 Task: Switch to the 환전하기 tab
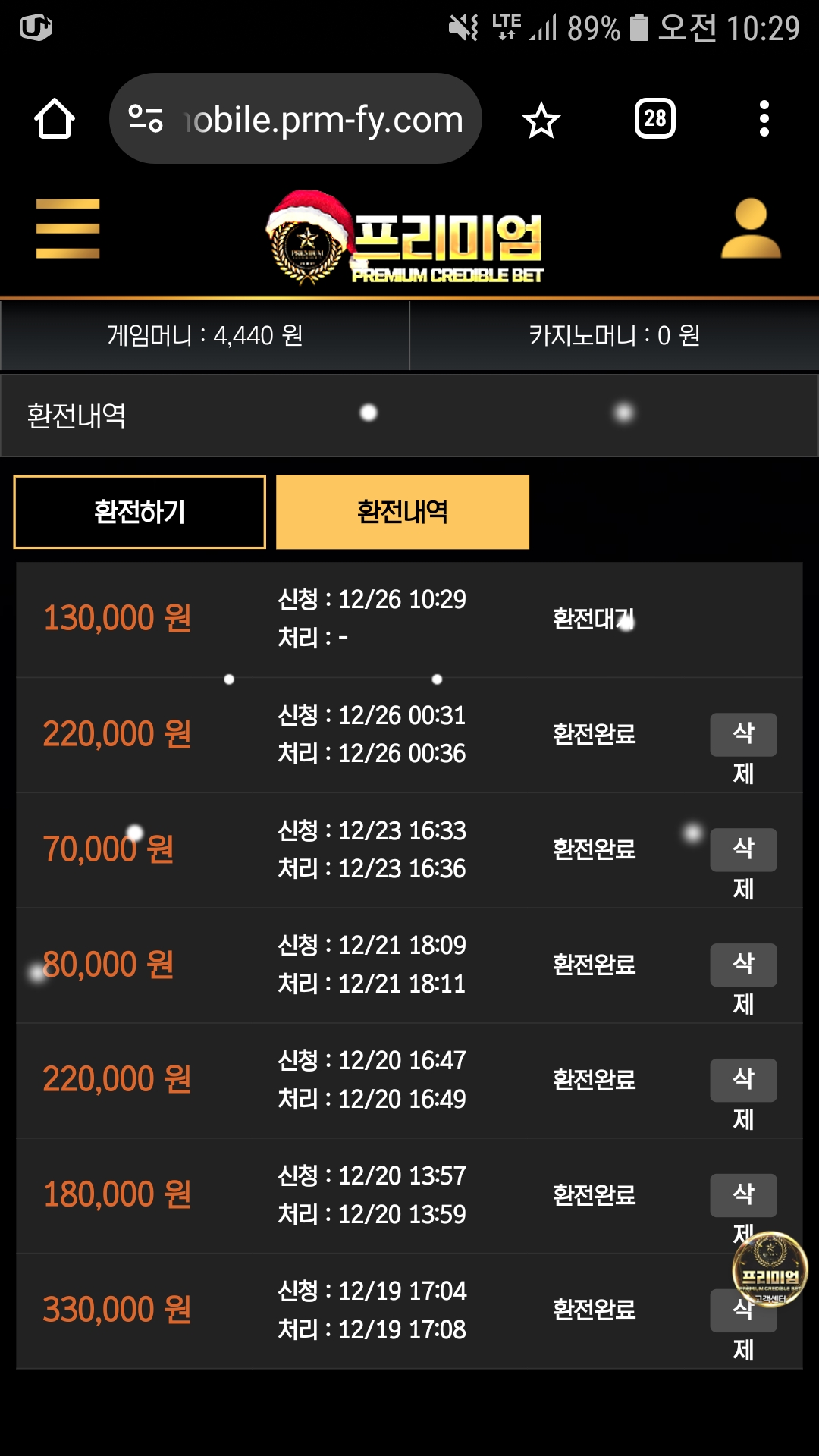(x=140, y=512)
